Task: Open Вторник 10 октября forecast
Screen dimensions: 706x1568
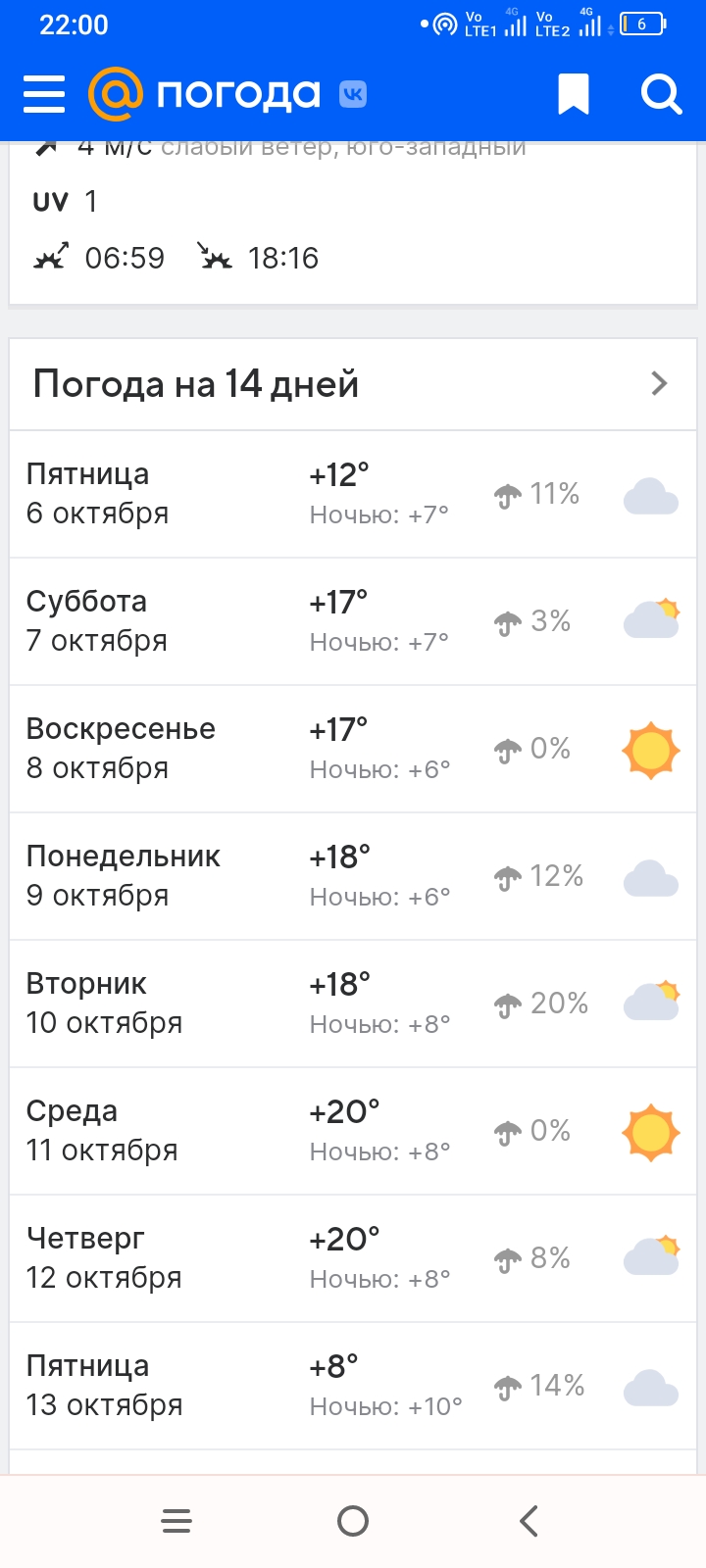Action: tap(353, 1004)
